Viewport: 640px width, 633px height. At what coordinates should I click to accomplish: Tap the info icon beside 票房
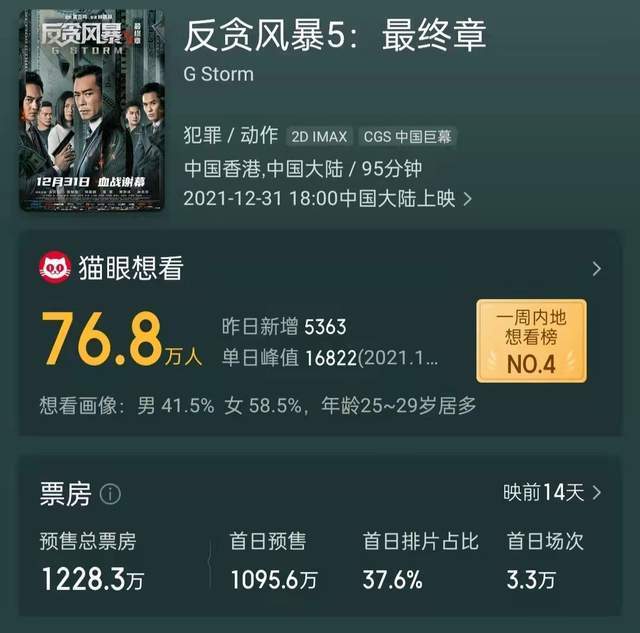pyautogui.click(x=111, y=494)
